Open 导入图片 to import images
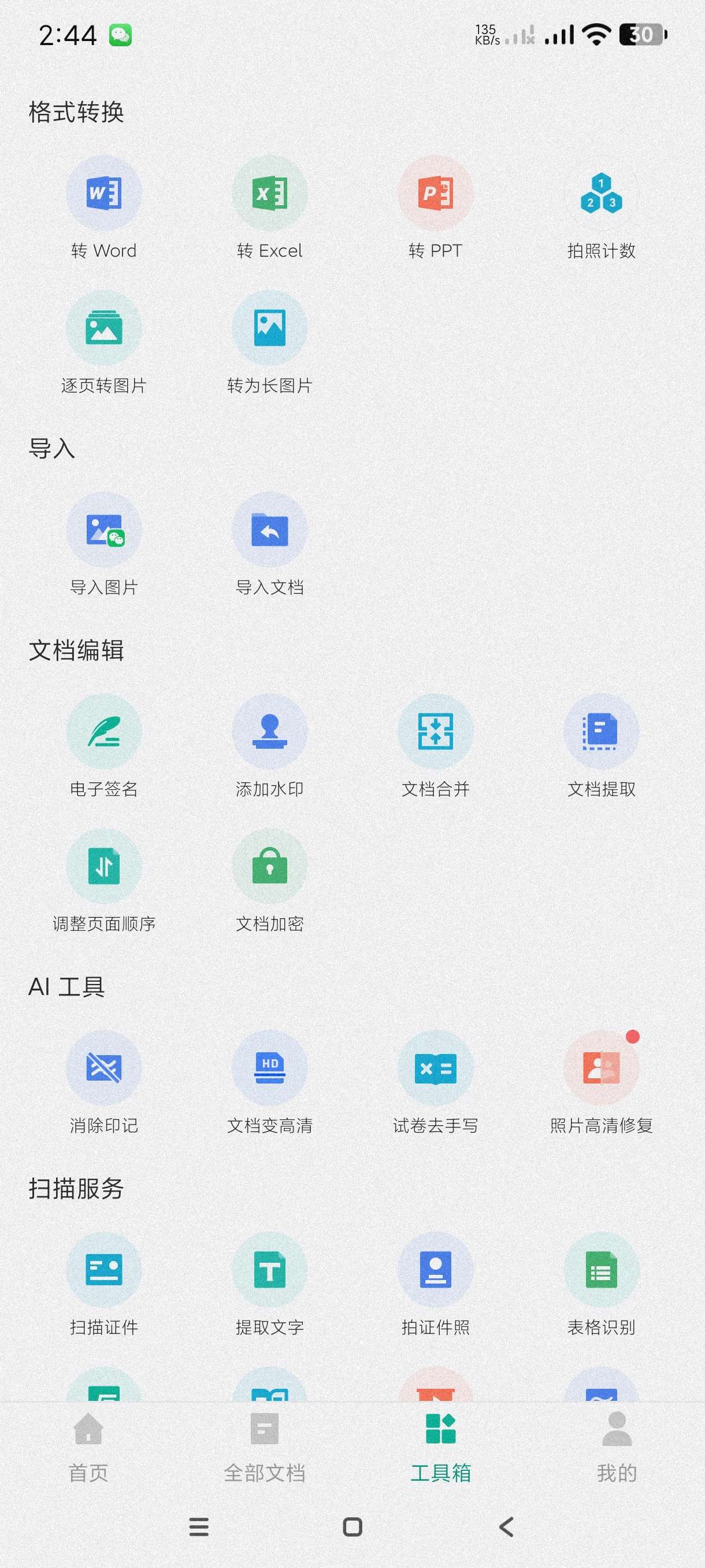The image size is (705, 1568). pyautogui.click(x=103, y=531)
